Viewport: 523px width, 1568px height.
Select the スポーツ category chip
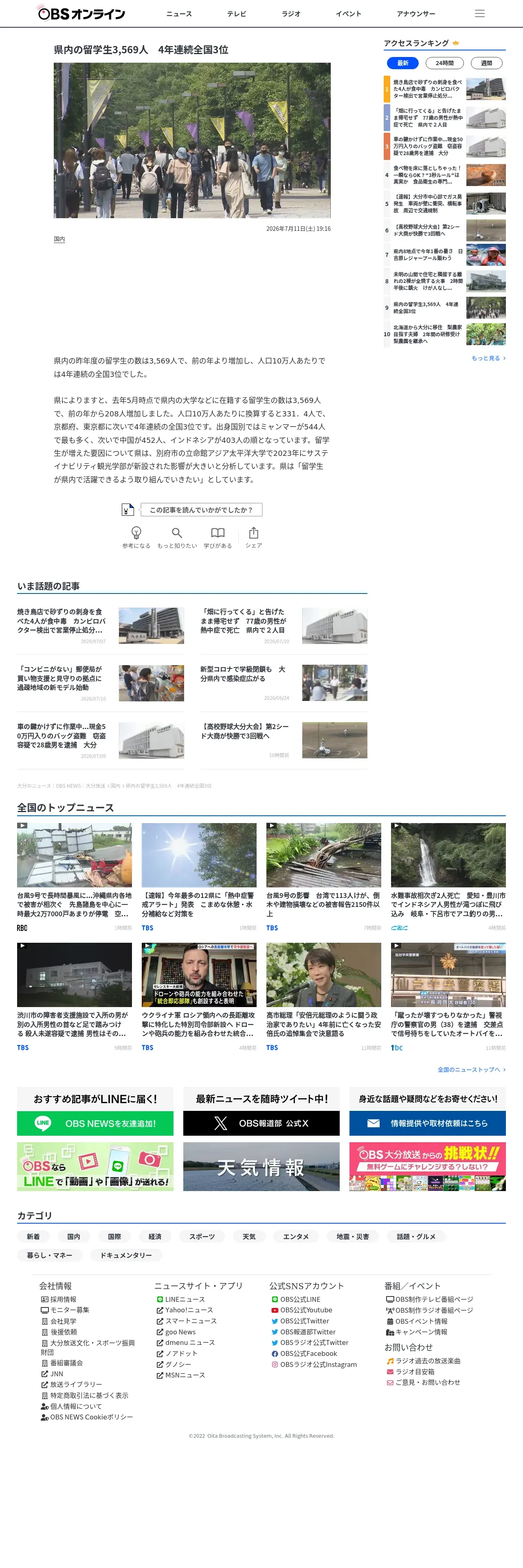202,1236
